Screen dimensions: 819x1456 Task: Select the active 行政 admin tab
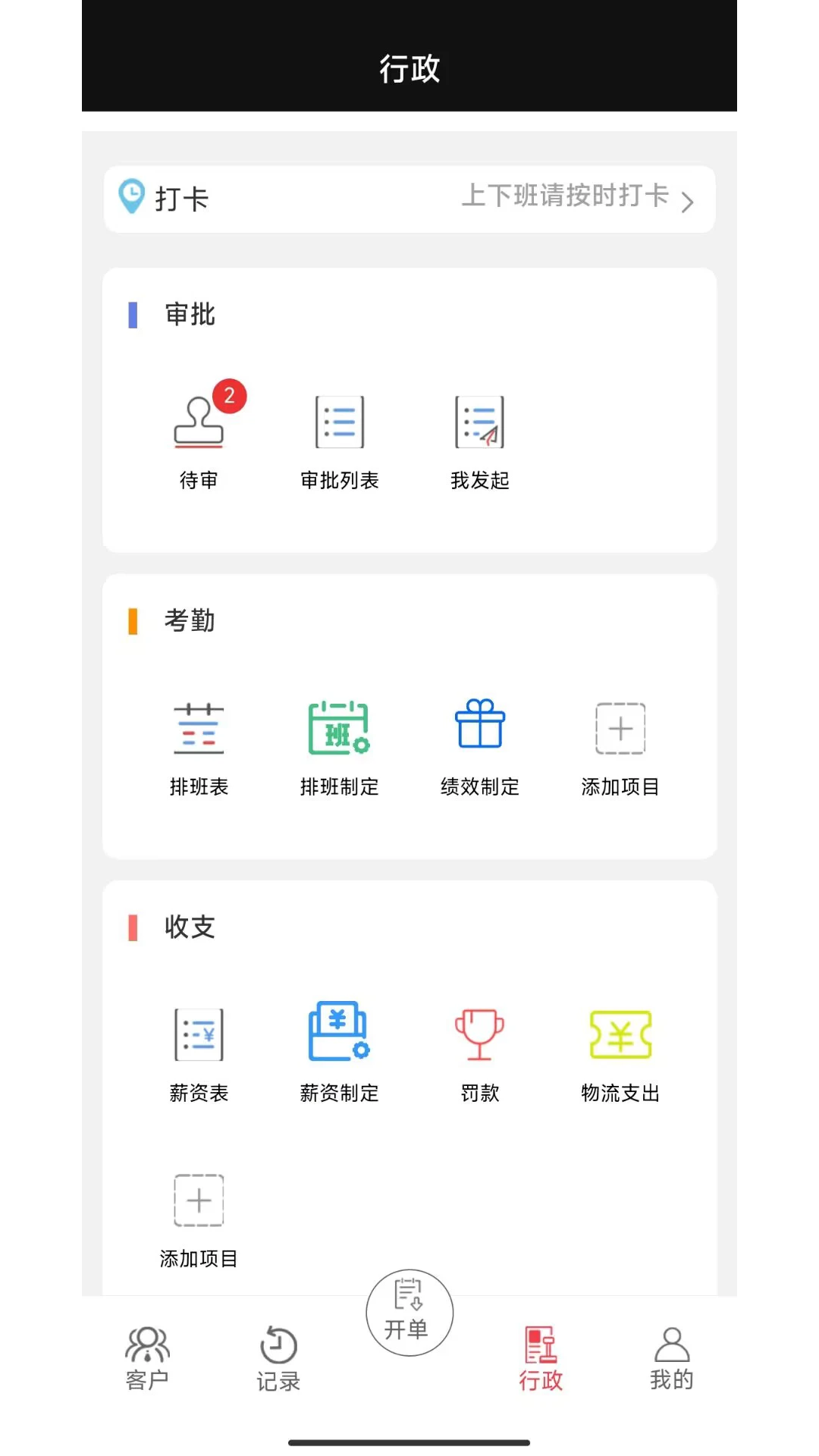tap(541, 1357)
